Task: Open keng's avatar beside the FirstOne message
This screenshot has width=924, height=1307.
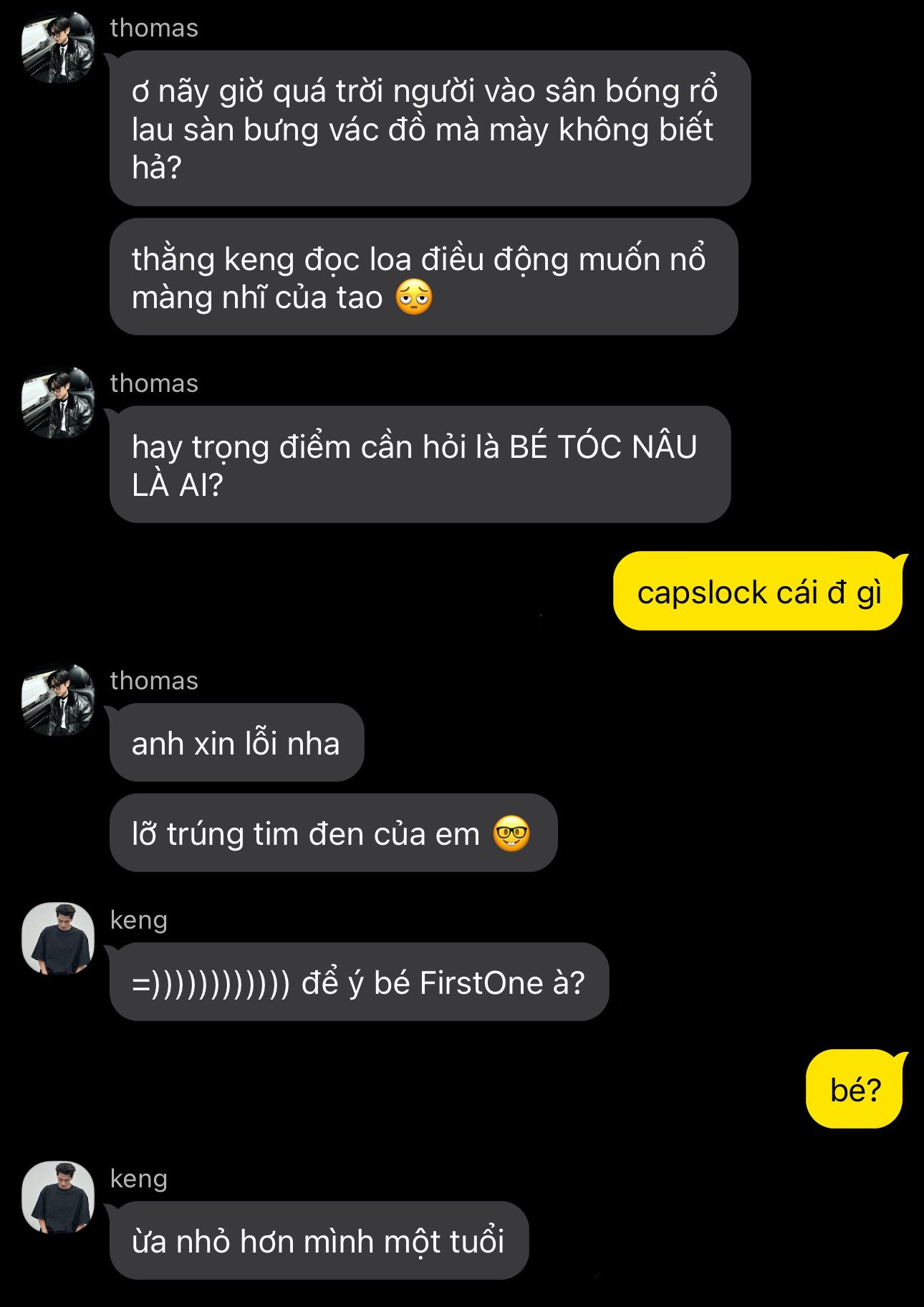Action: coord(58,939)
